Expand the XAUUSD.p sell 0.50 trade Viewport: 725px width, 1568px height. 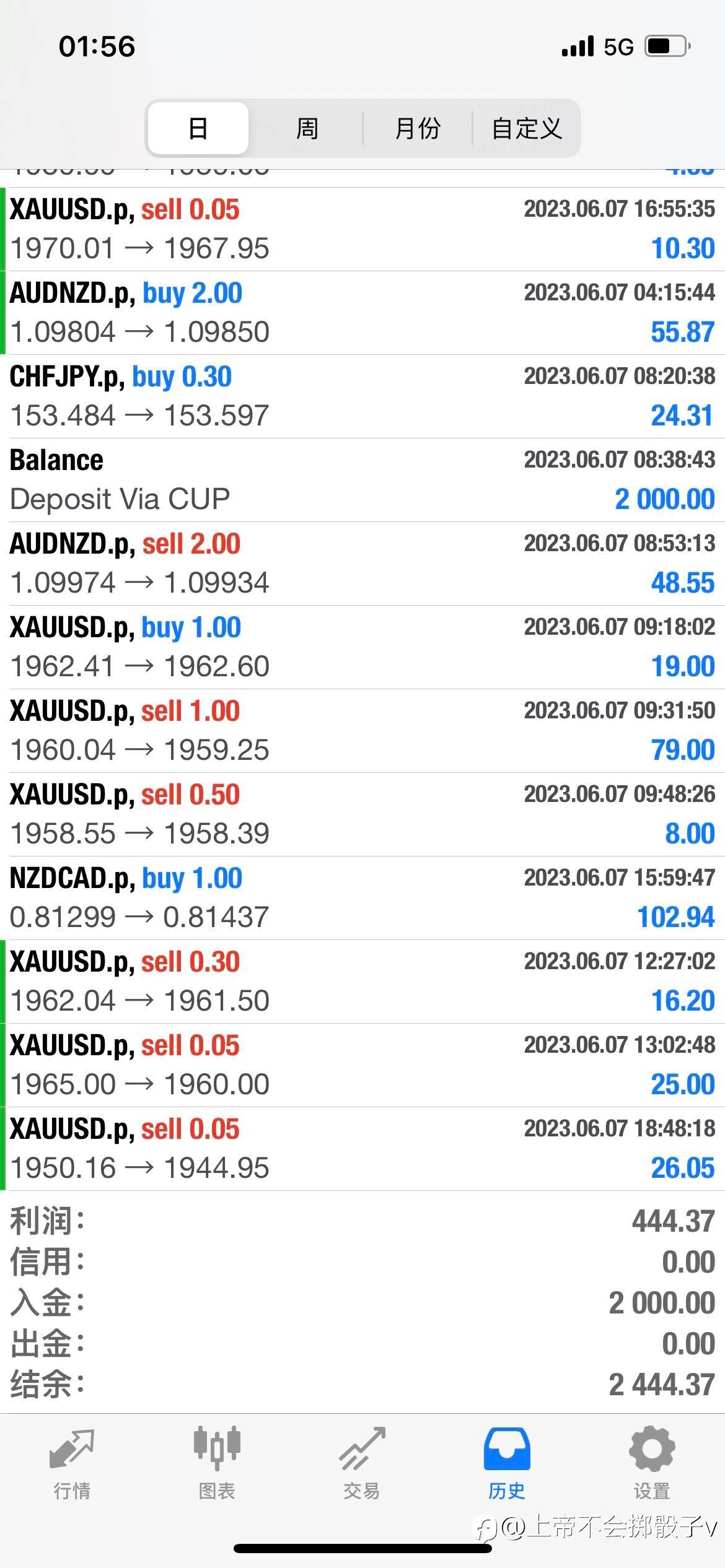click(x=362, y=814)
